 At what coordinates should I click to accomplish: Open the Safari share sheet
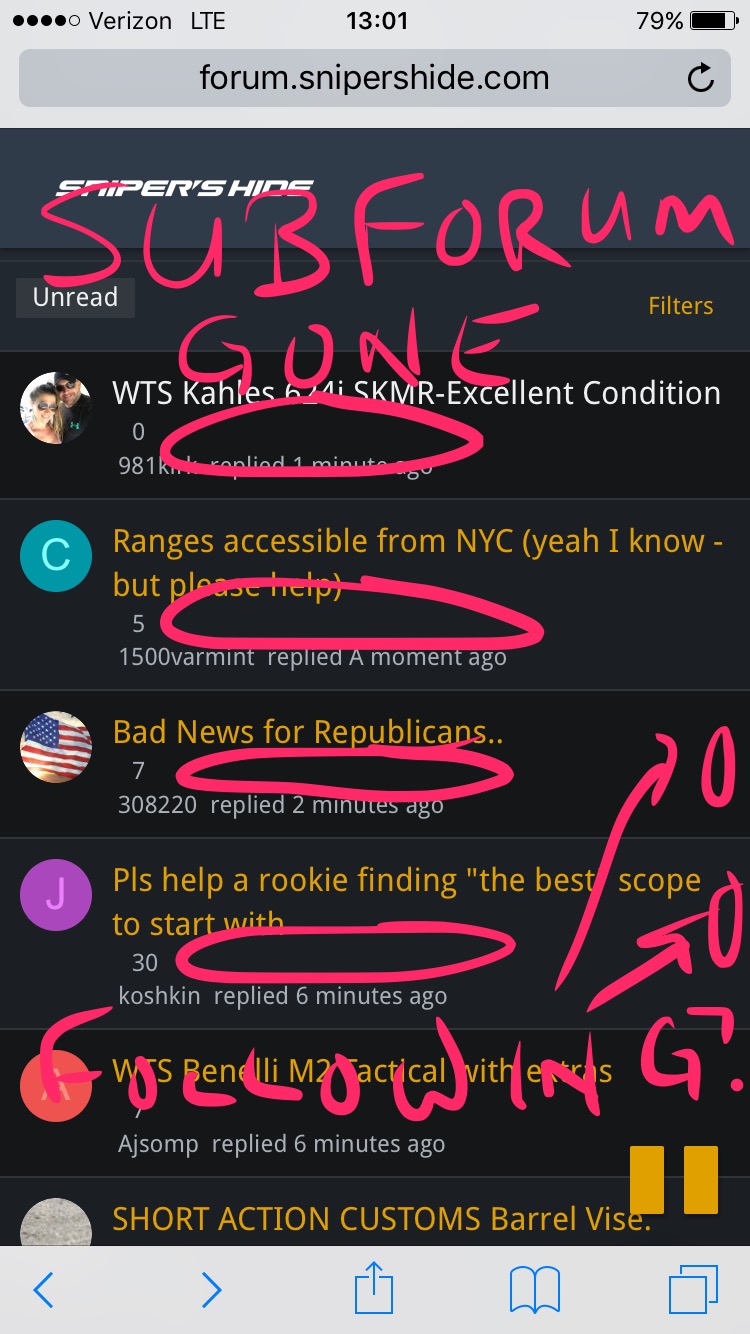372,1288
